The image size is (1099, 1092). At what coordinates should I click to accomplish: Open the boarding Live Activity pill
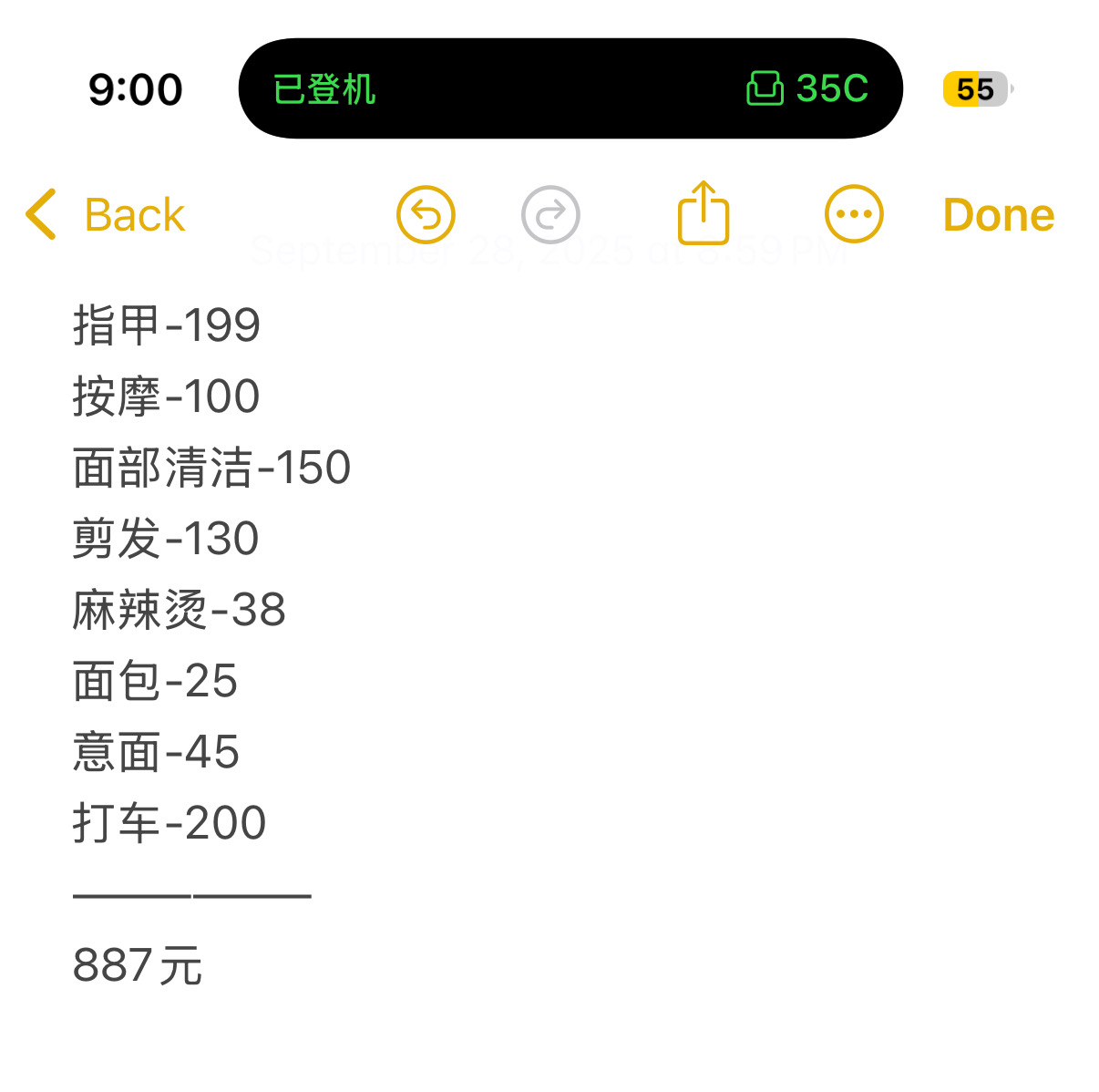coord(570,88)
